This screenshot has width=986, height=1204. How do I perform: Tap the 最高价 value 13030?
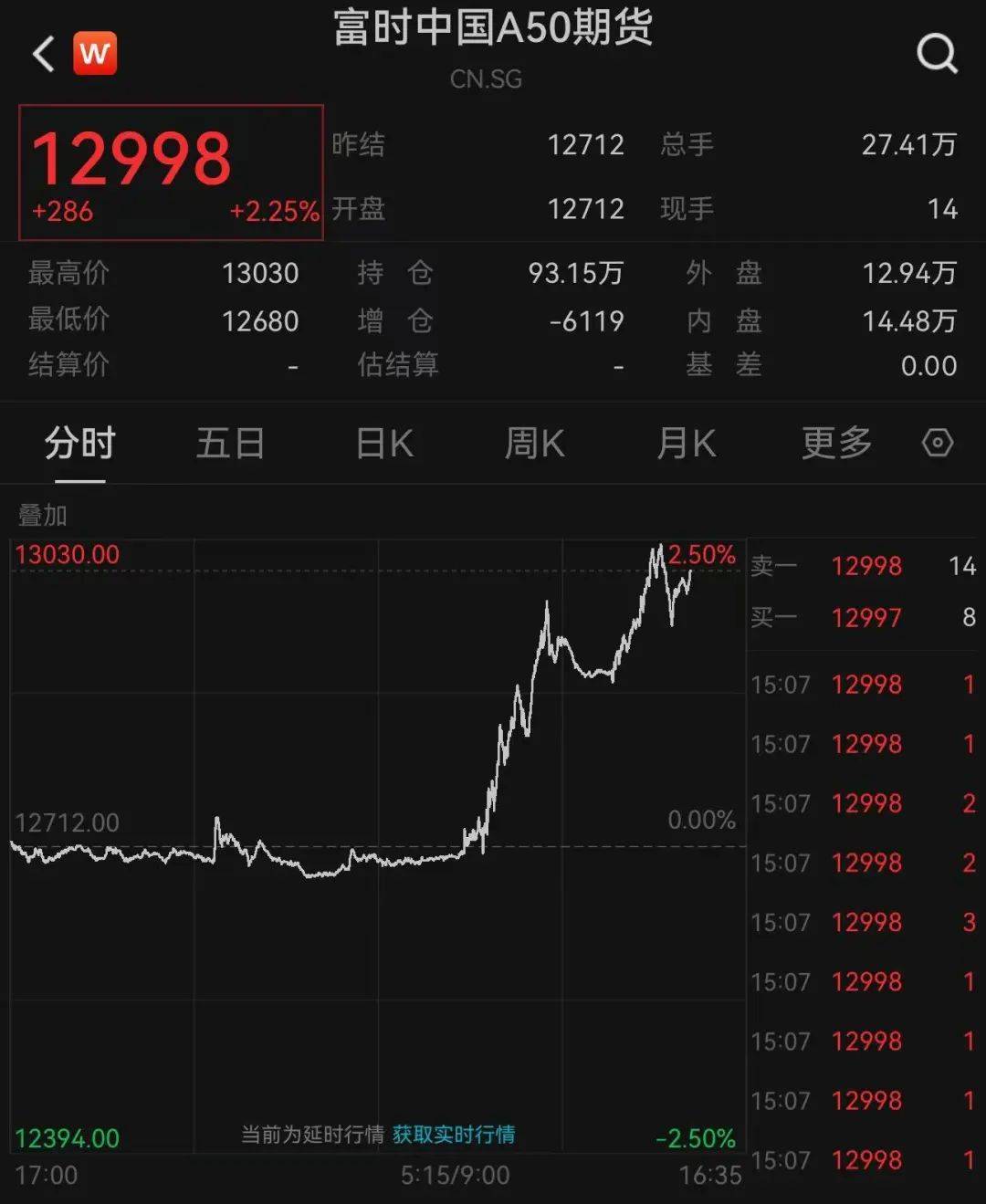coord(260,273)
